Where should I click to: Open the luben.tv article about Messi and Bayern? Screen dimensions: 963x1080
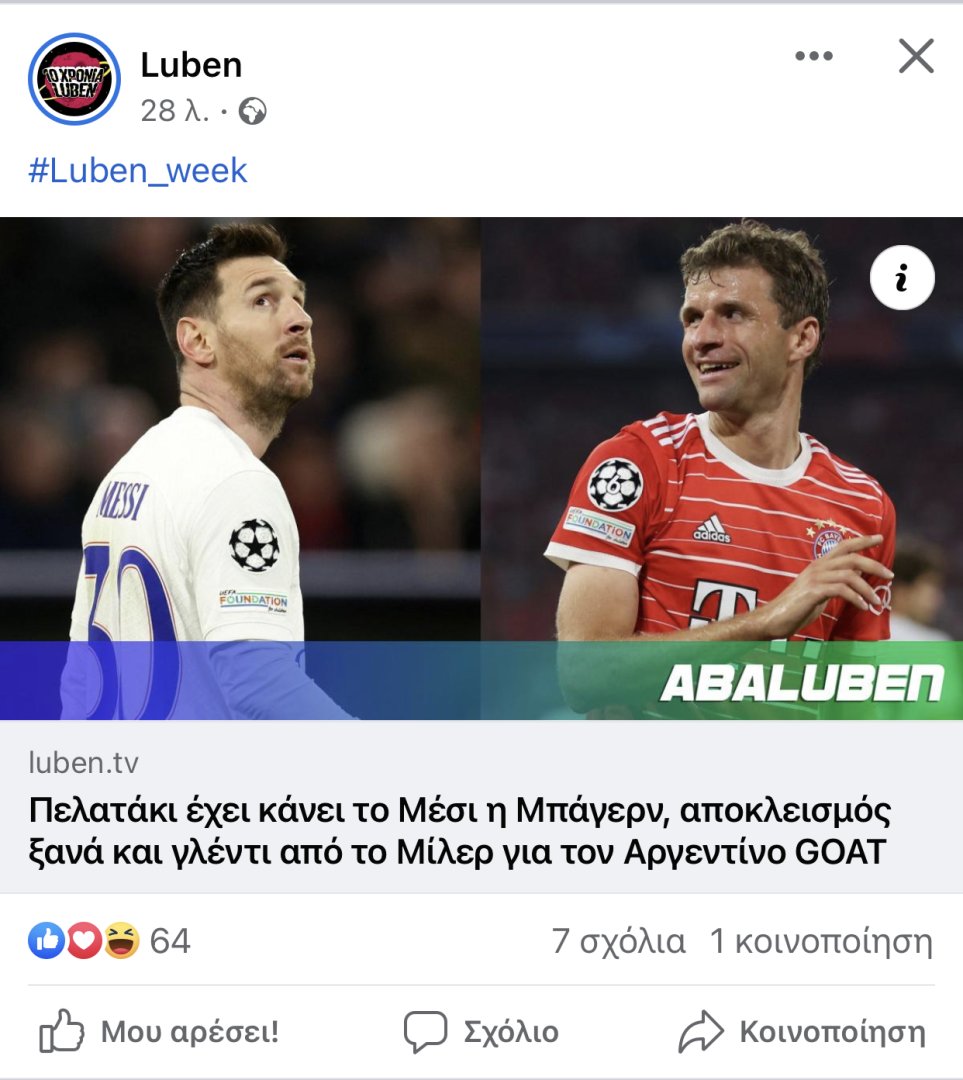click(458, 832)
